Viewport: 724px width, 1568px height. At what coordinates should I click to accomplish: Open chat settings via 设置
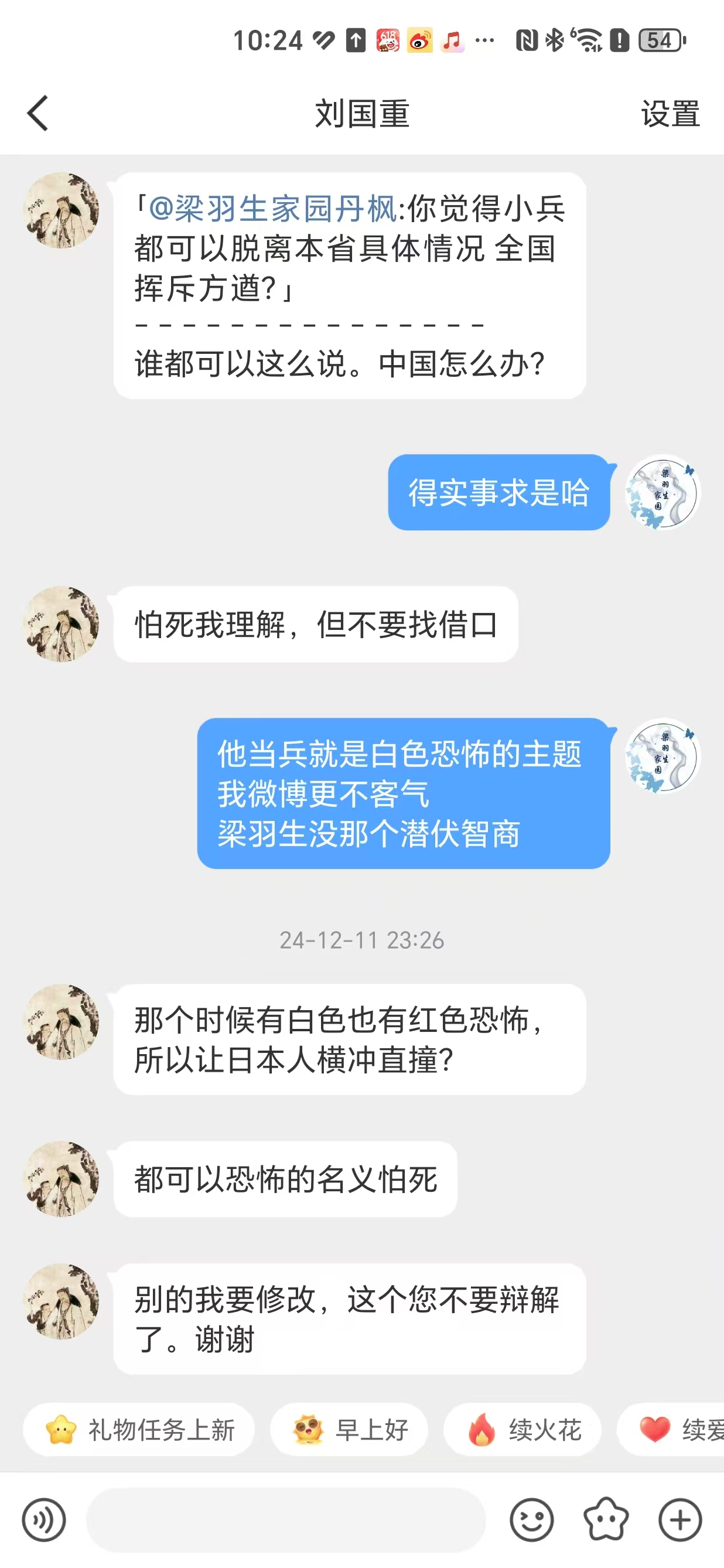click(x=670, y=114)
